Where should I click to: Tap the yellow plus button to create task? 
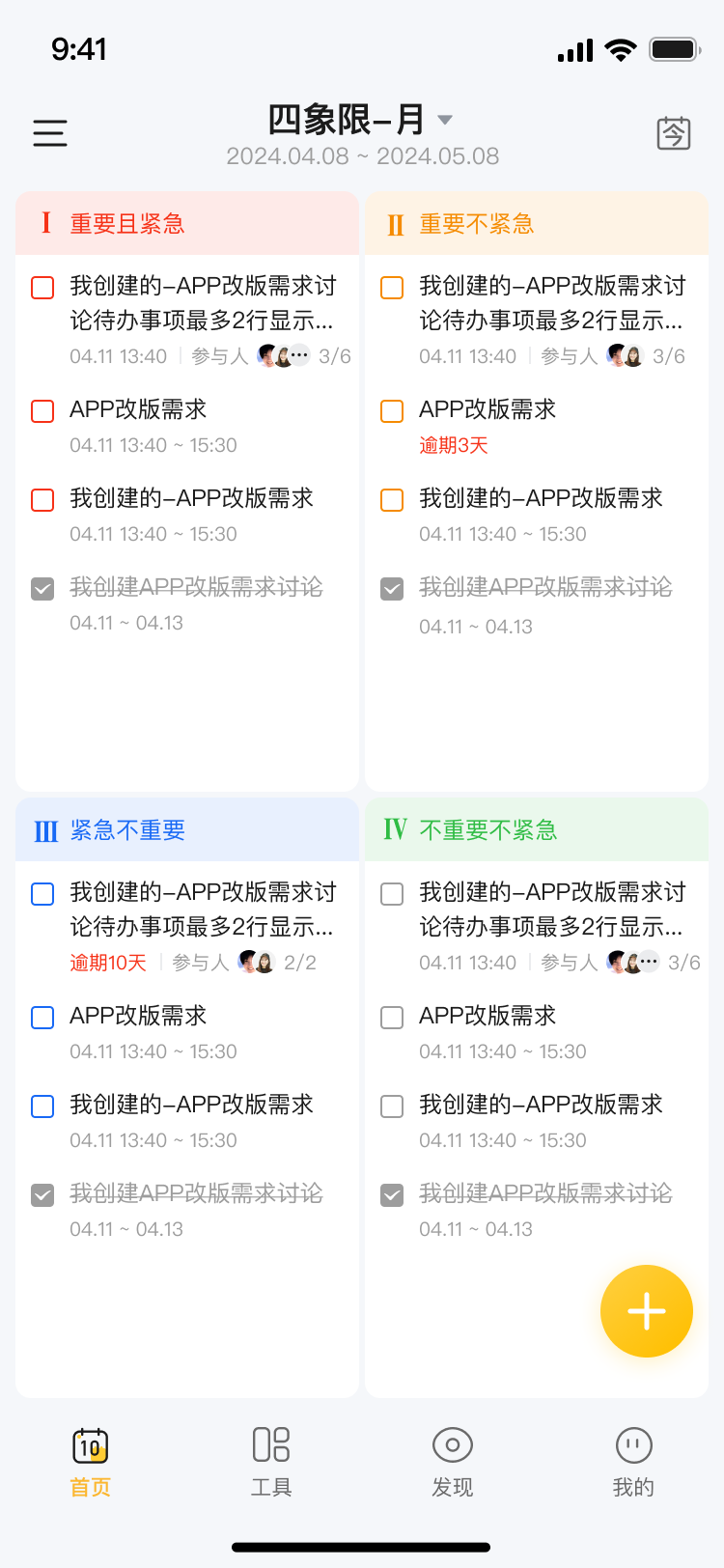(646, 1311)
